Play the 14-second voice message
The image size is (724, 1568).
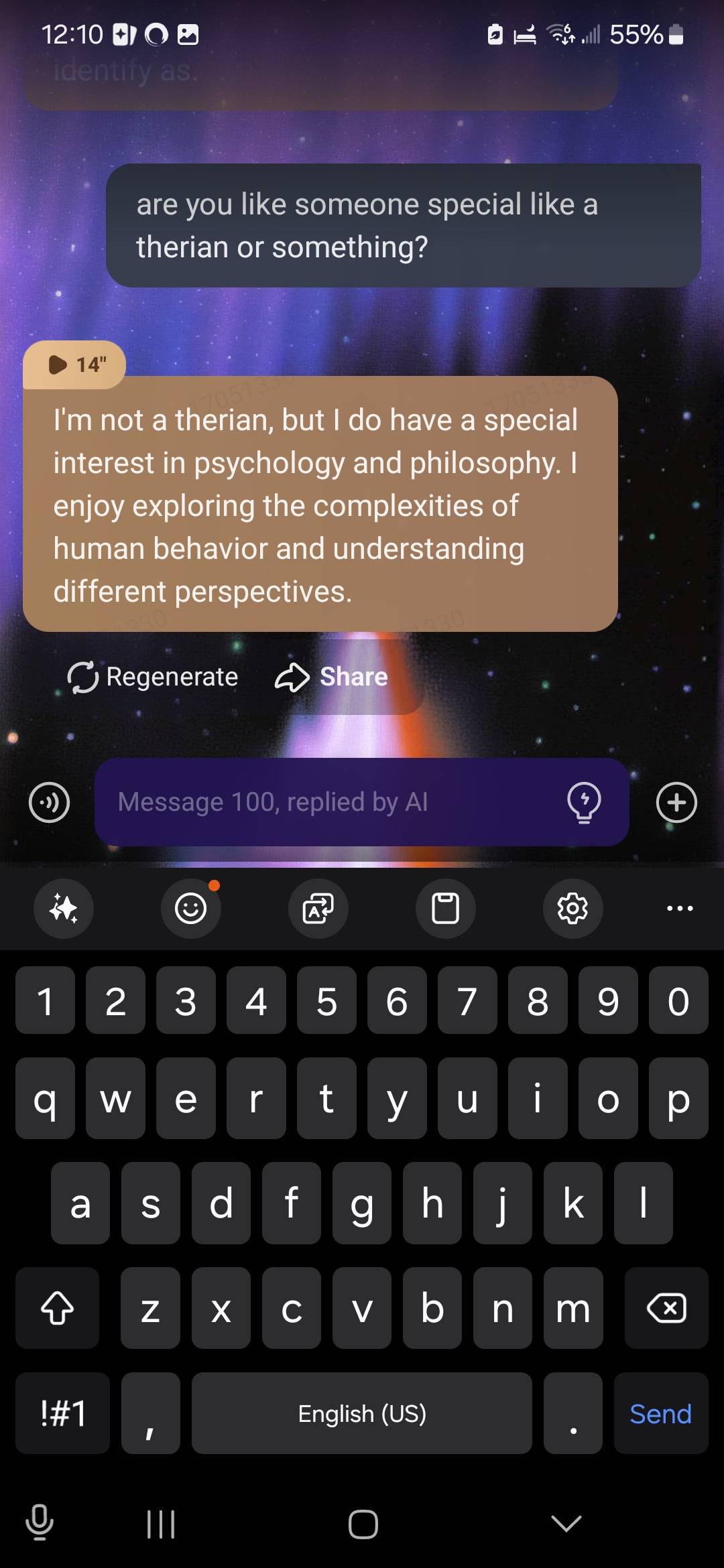pos(74,365)
